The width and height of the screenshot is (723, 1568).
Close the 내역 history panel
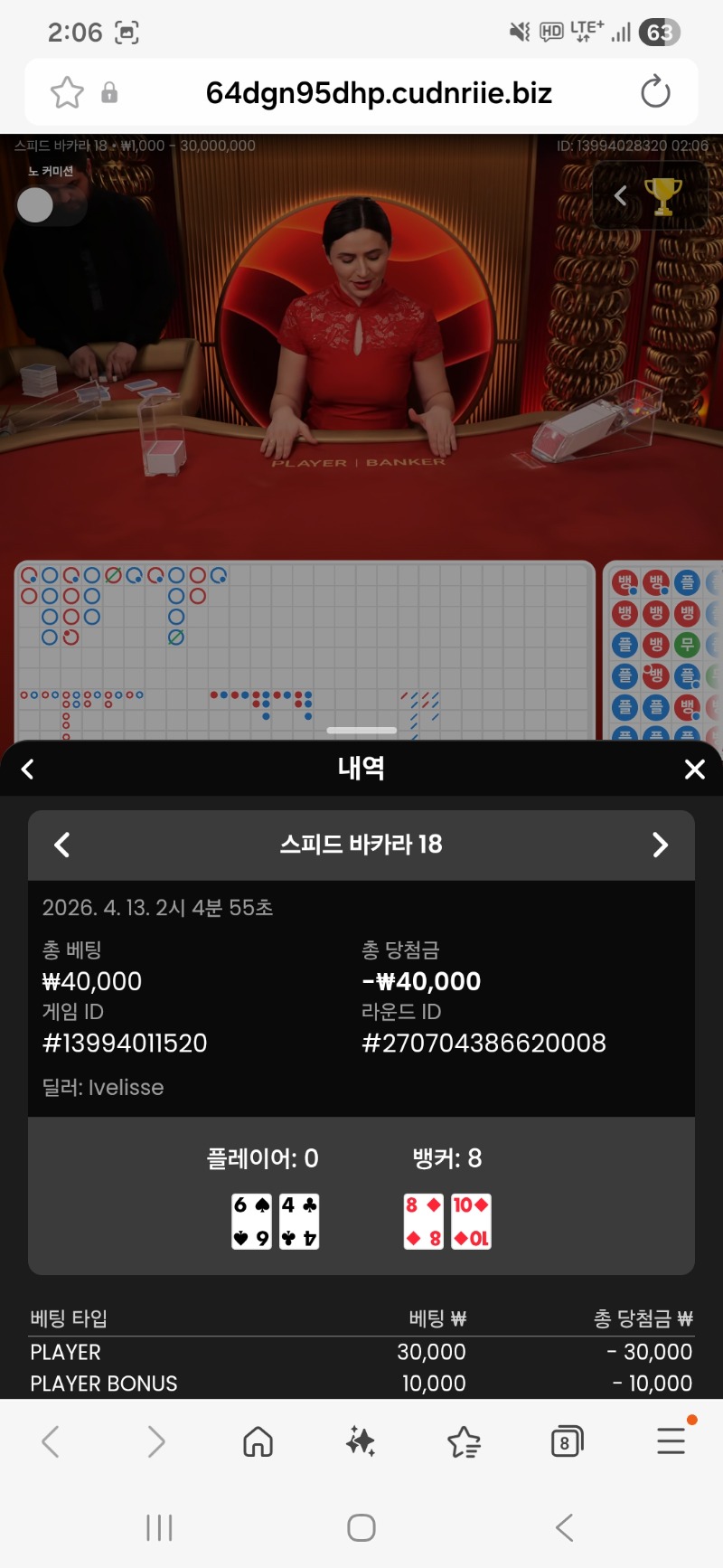pyautogui.click(x=694, y=770)
